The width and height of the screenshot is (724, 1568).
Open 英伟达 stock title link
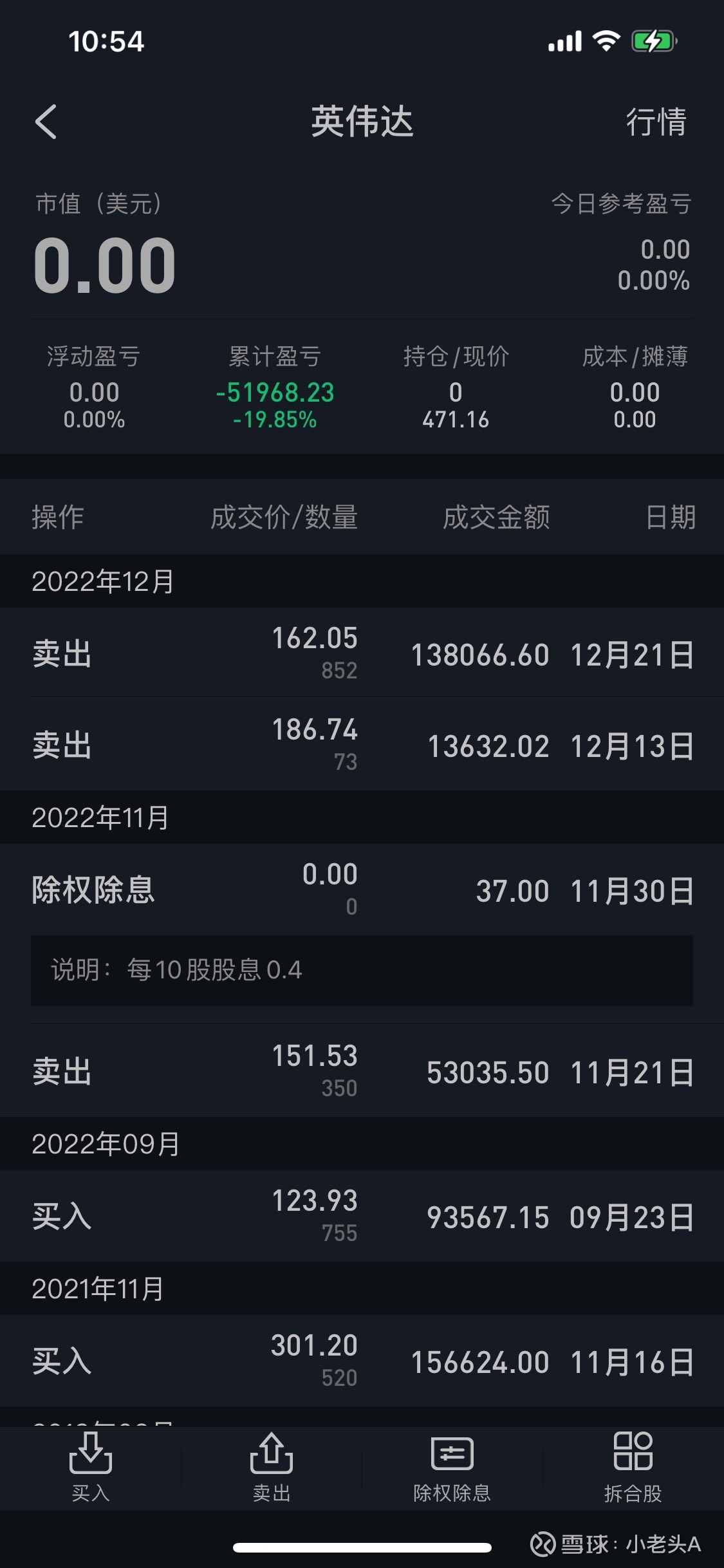pyautogui.click(x=362, y=123)
